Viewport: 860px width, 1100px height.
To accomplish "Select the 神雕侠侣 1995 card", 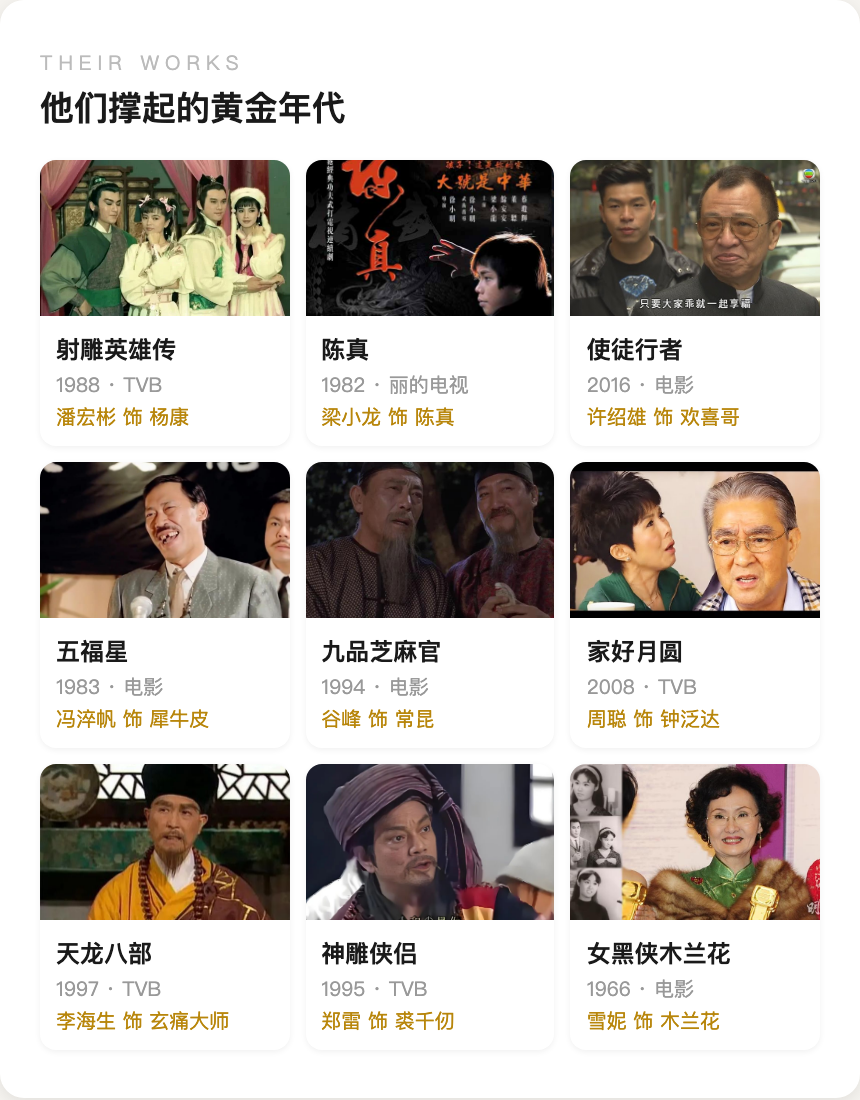I will (430, 906).
